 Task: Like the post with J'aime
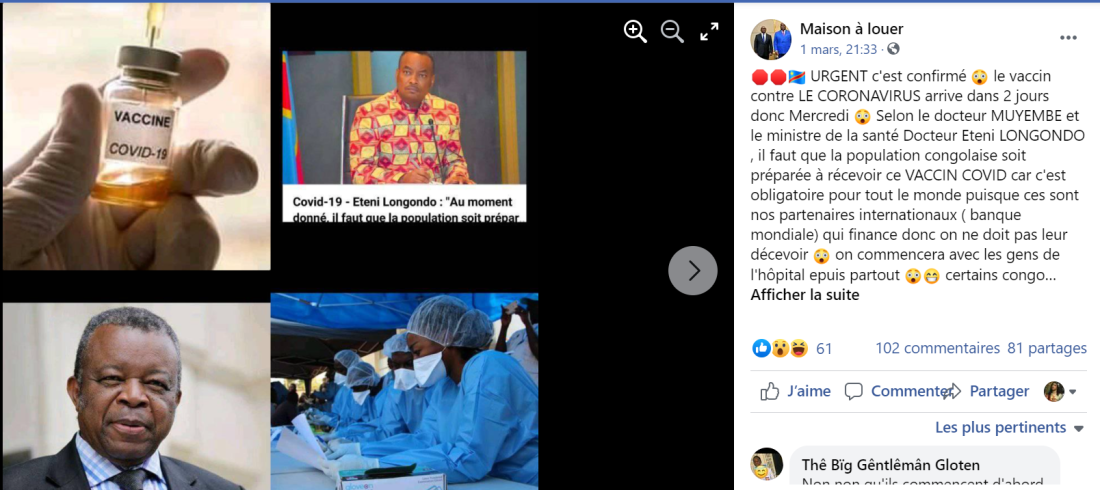click(796, 391)
